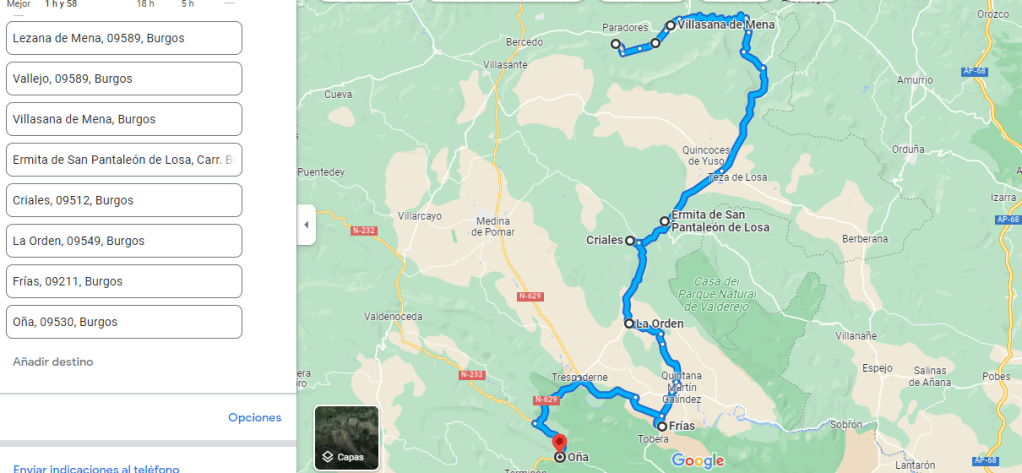Screen dimensions: 1022x473
Task: Select the Criales waypoint on the map
Action: [630, 241]
